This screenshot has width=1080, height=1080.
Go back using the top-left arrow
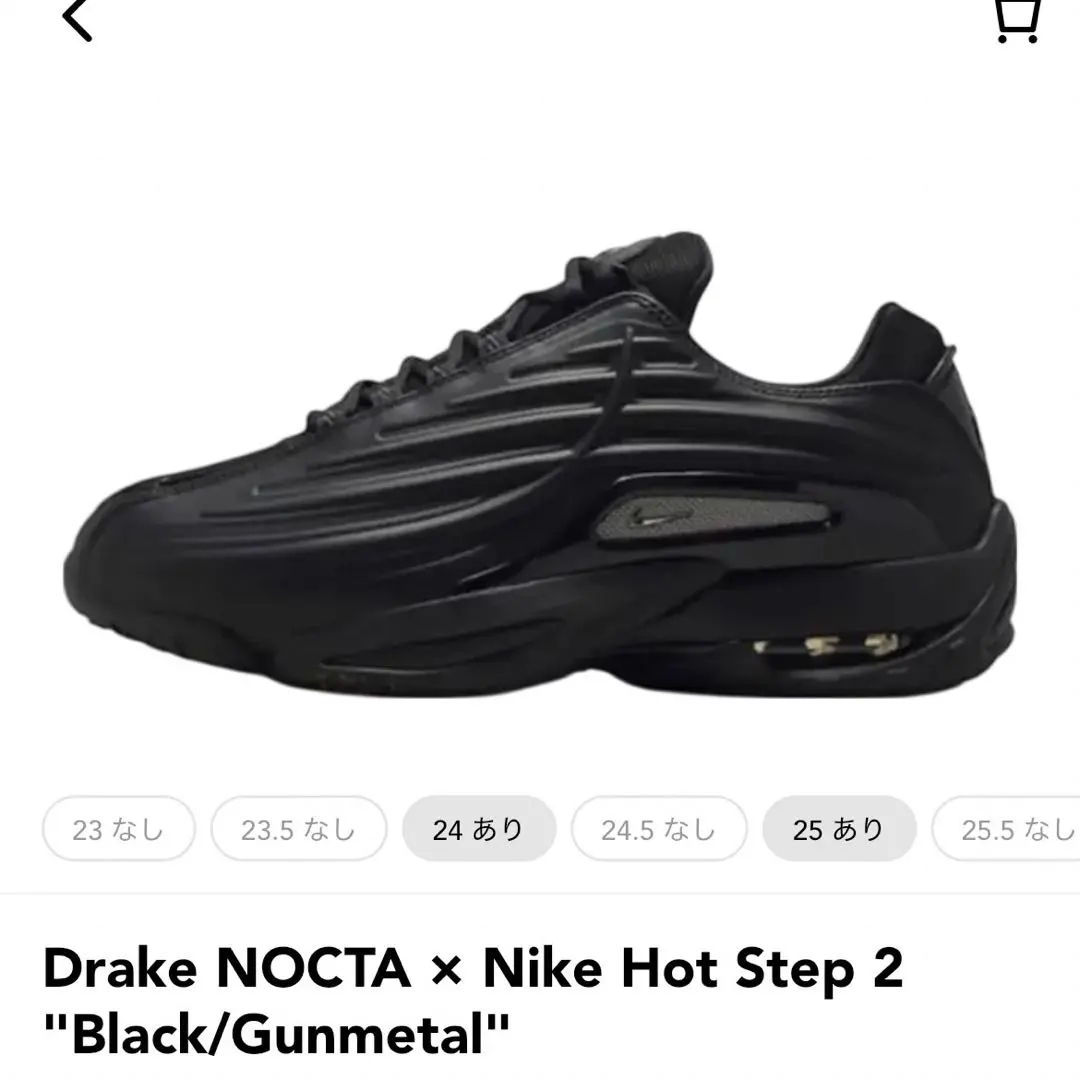[78, 20]
